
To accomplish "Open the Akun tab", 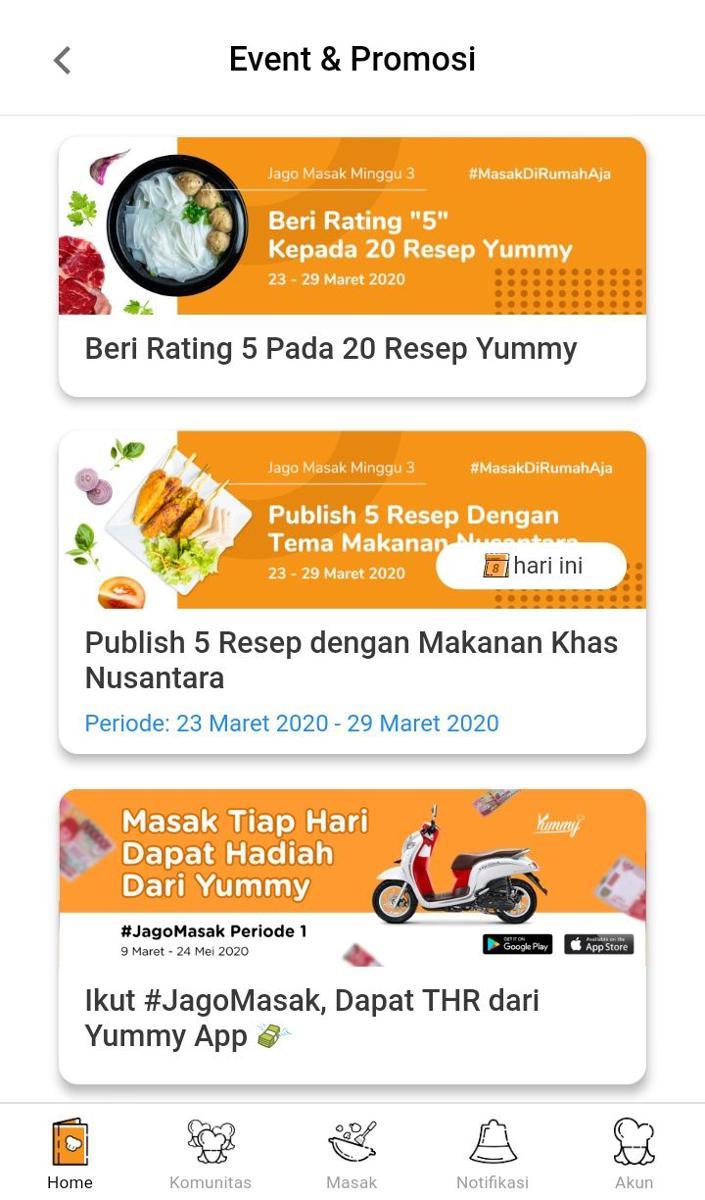I will (634, 1154).
